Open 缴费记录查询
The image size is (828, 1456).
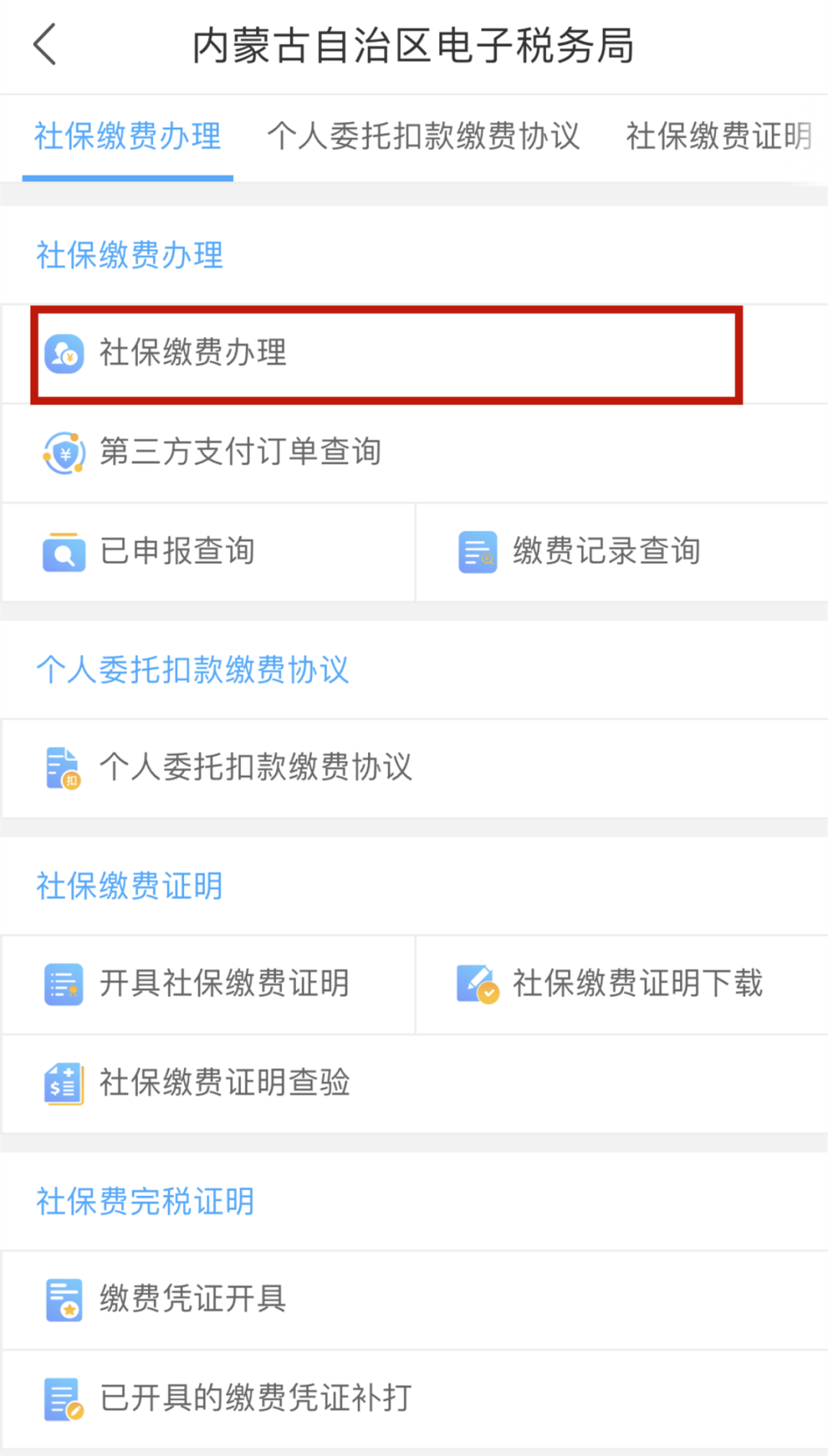(x=606, y=552)
